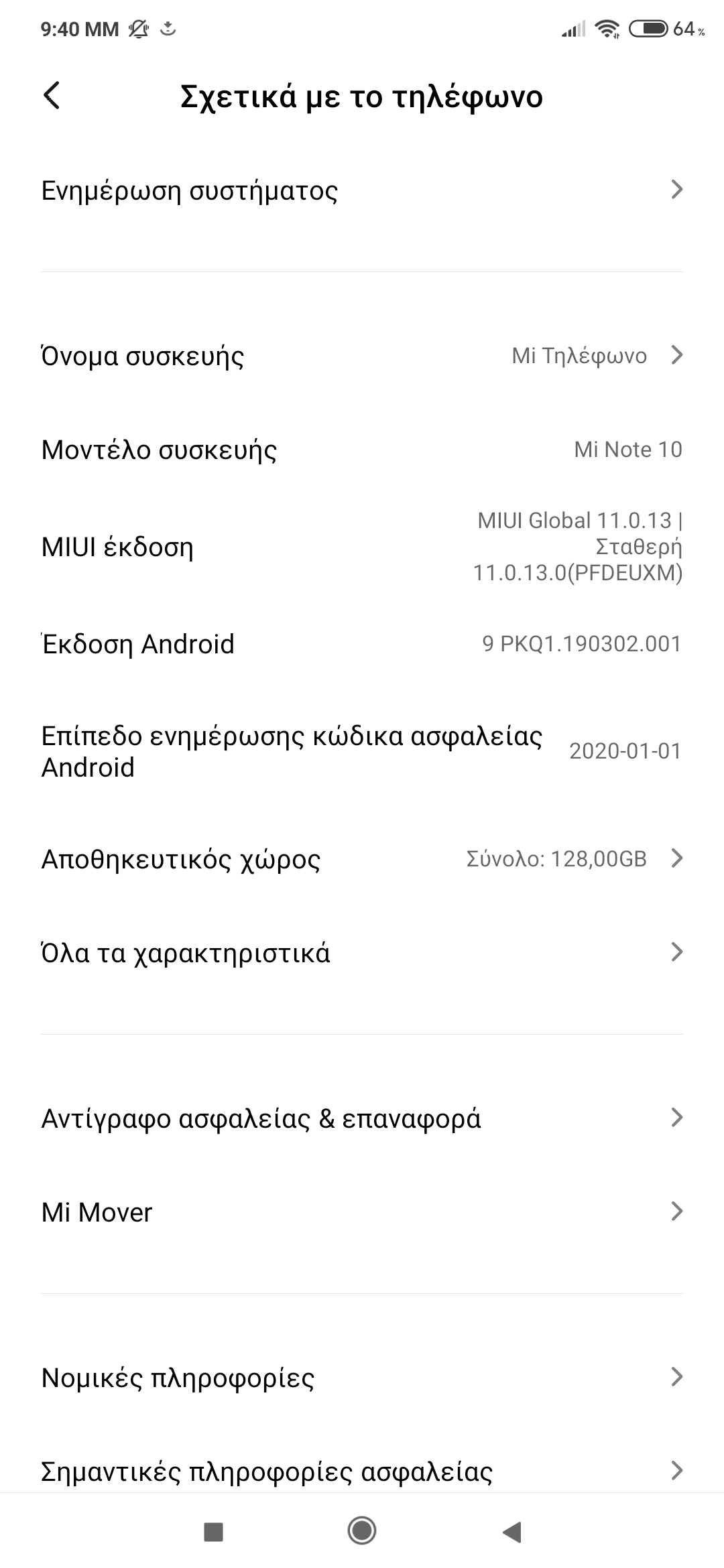Image resolution: width=724 pixels, height=1568 pixels.
Task: Open Σημαντικές πληροφορίες ασφαλείας
Action: (x=362, y=1471)
